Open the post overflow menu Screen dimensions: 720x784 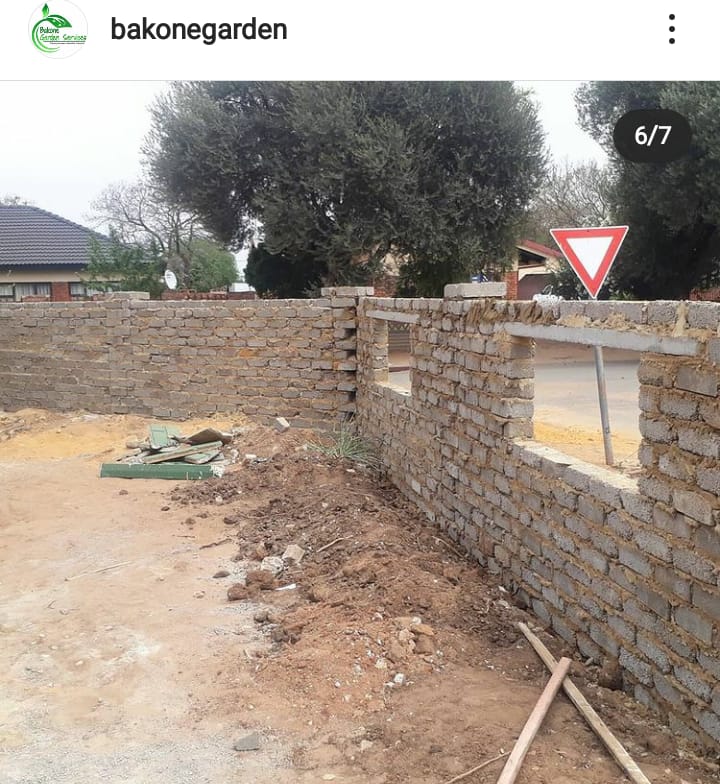point(671,30)
